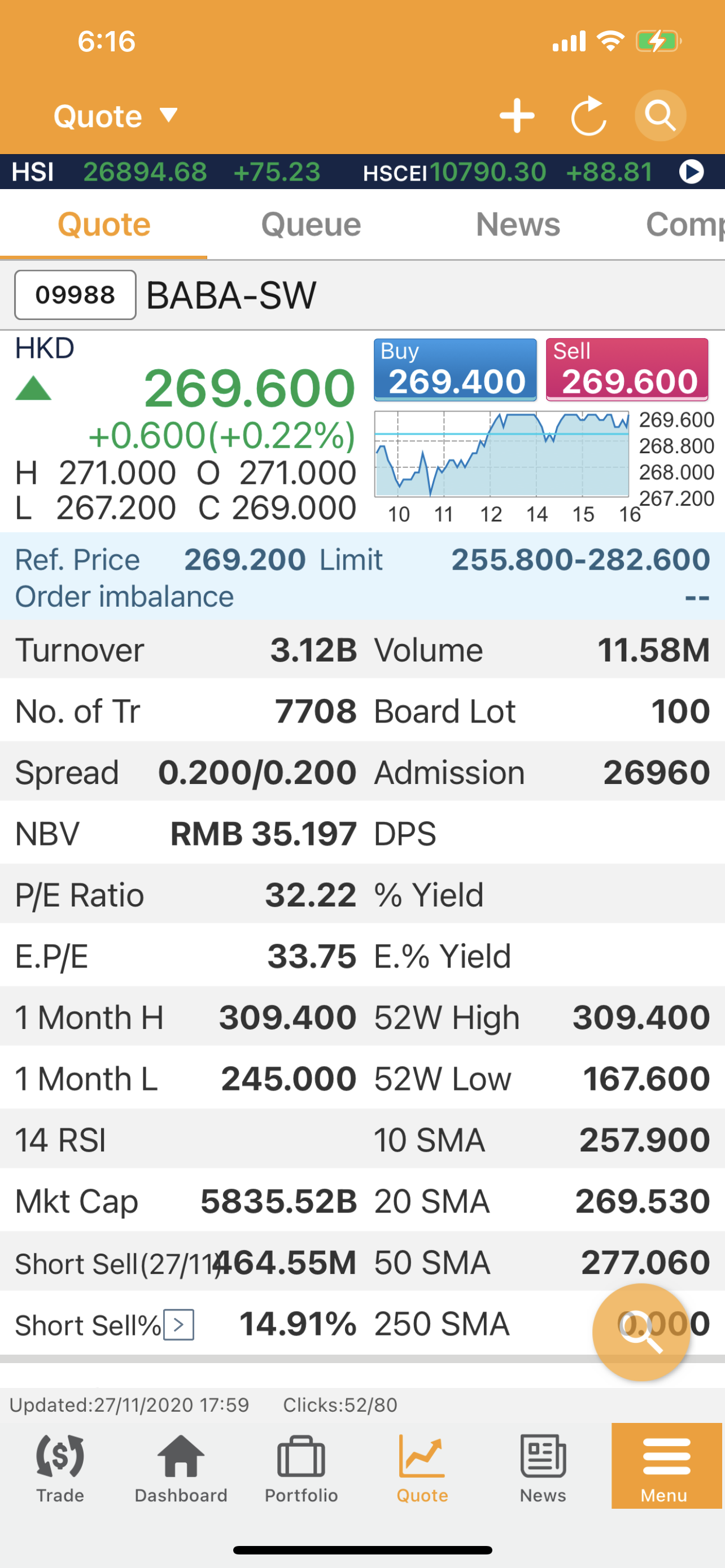Tap the play arrow on index ticker
The height and width of the screenshot is (1568, 725).
pos(692,172)
